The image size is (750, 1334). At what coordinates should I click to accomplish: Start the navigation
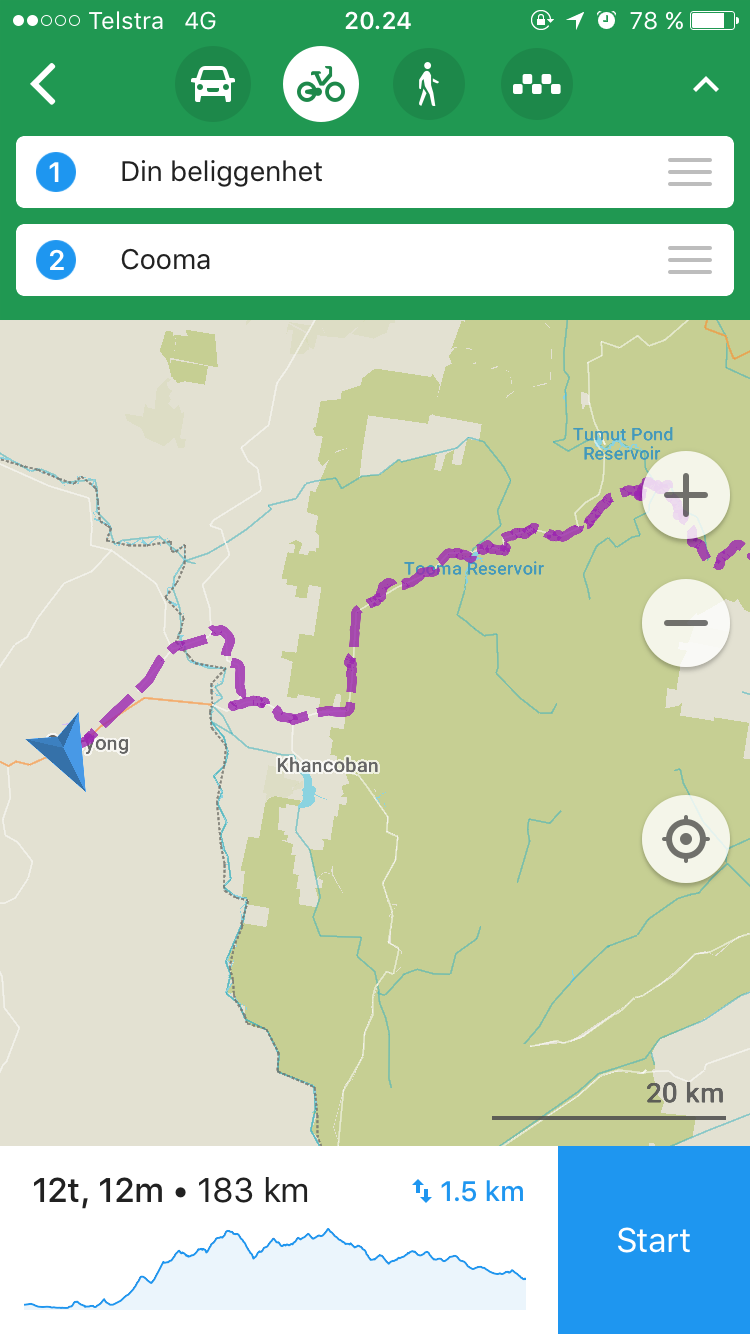[x=653, y=1240]
